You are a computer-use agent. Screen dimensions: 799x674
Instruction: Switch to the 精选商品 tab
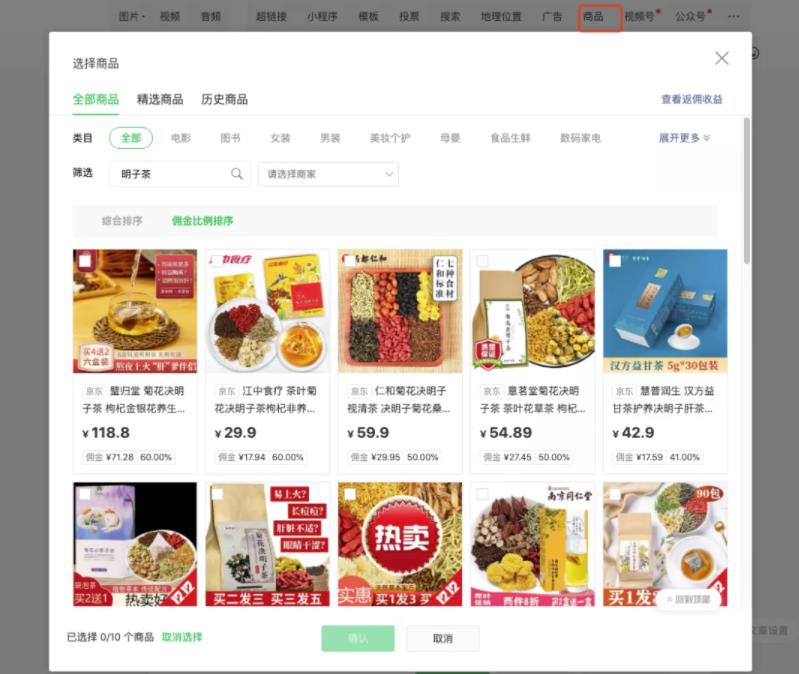click(160, 99)
